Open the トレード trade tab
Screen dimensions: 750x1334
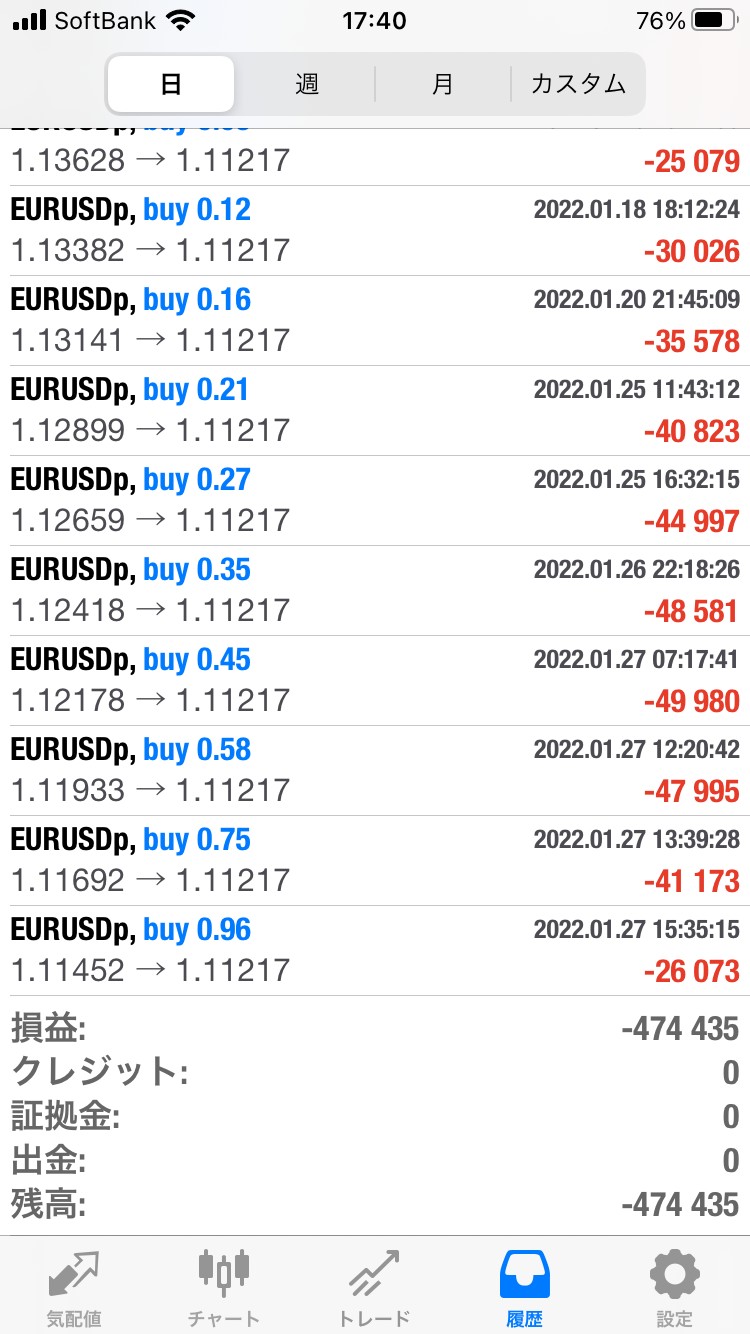(x=375, y=1286)
